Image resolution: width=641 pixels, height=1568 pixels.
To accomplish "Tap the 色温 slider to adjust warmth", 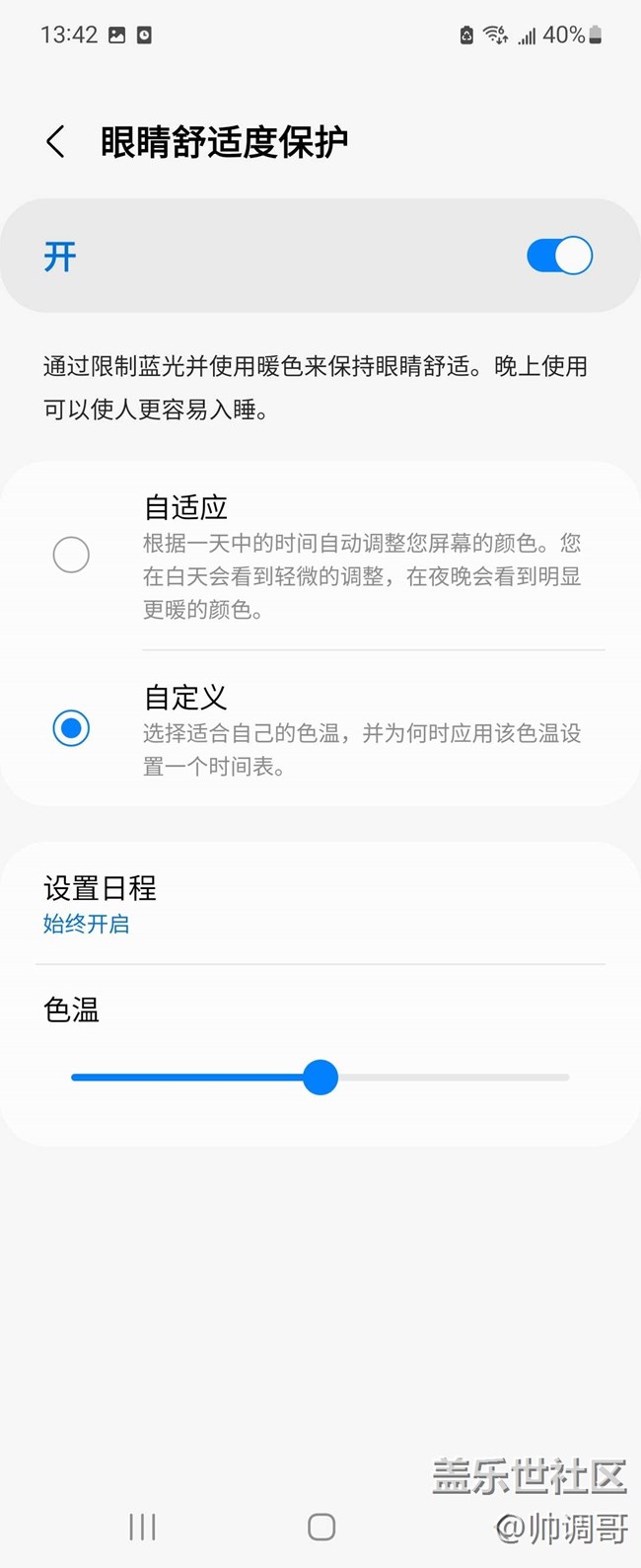I will [320, 1078].
